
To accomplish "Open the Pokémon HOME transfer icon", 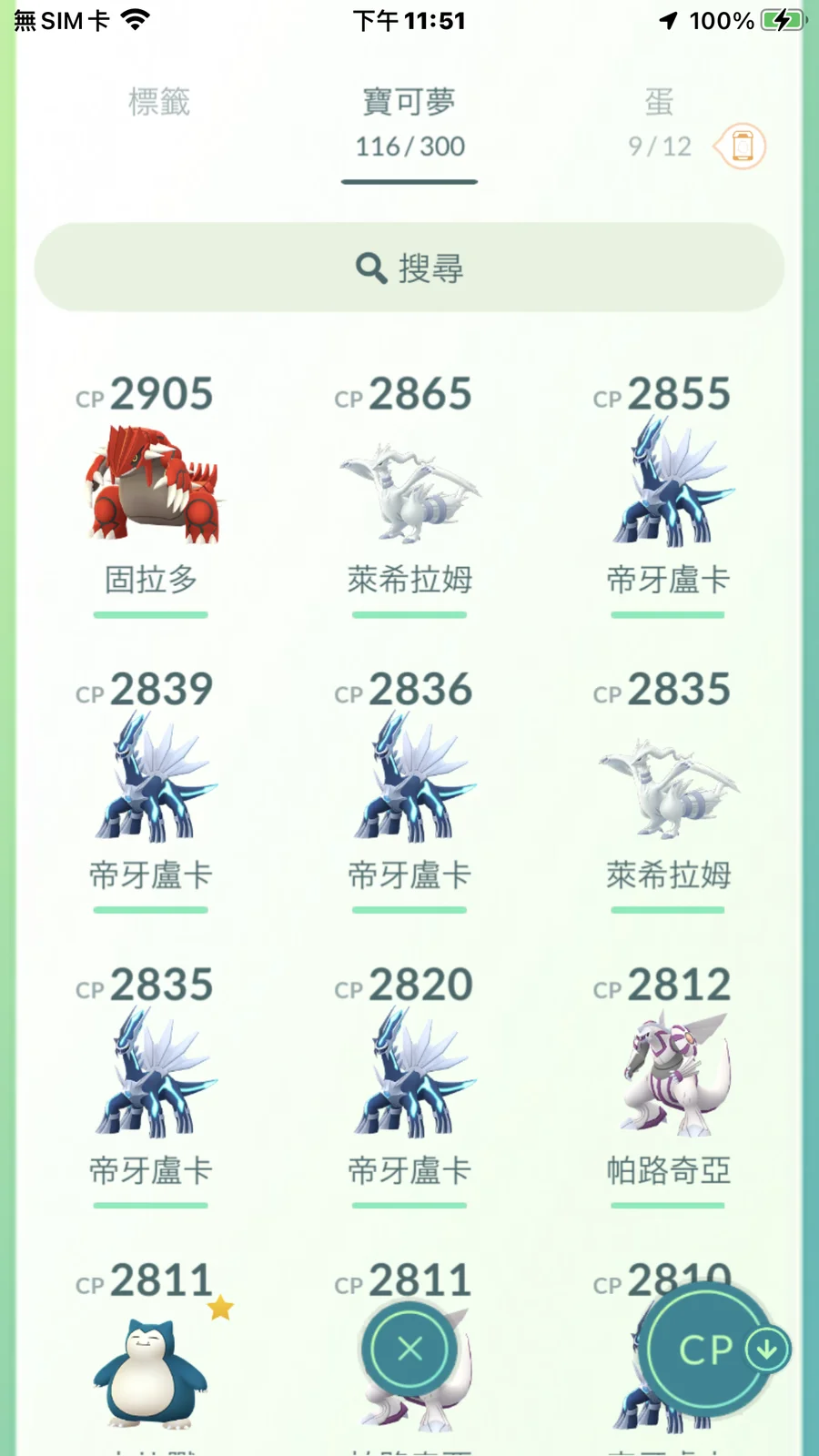I will (x=742, y=146).
